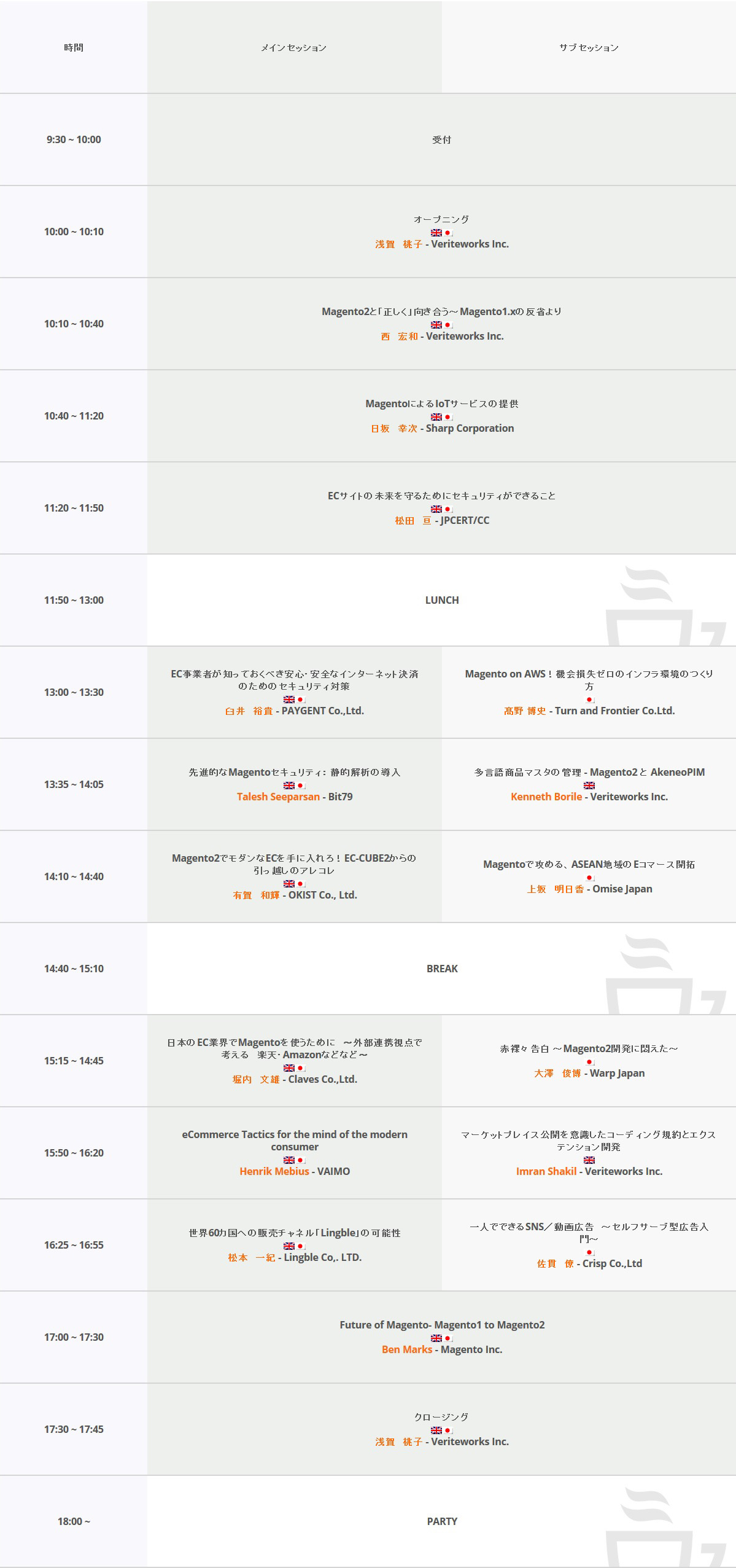This screenshot has height=1568, width=736.
Task: Tap speaker name 松田 亘 from JPCERT/CC
Action: click(413, 520)
